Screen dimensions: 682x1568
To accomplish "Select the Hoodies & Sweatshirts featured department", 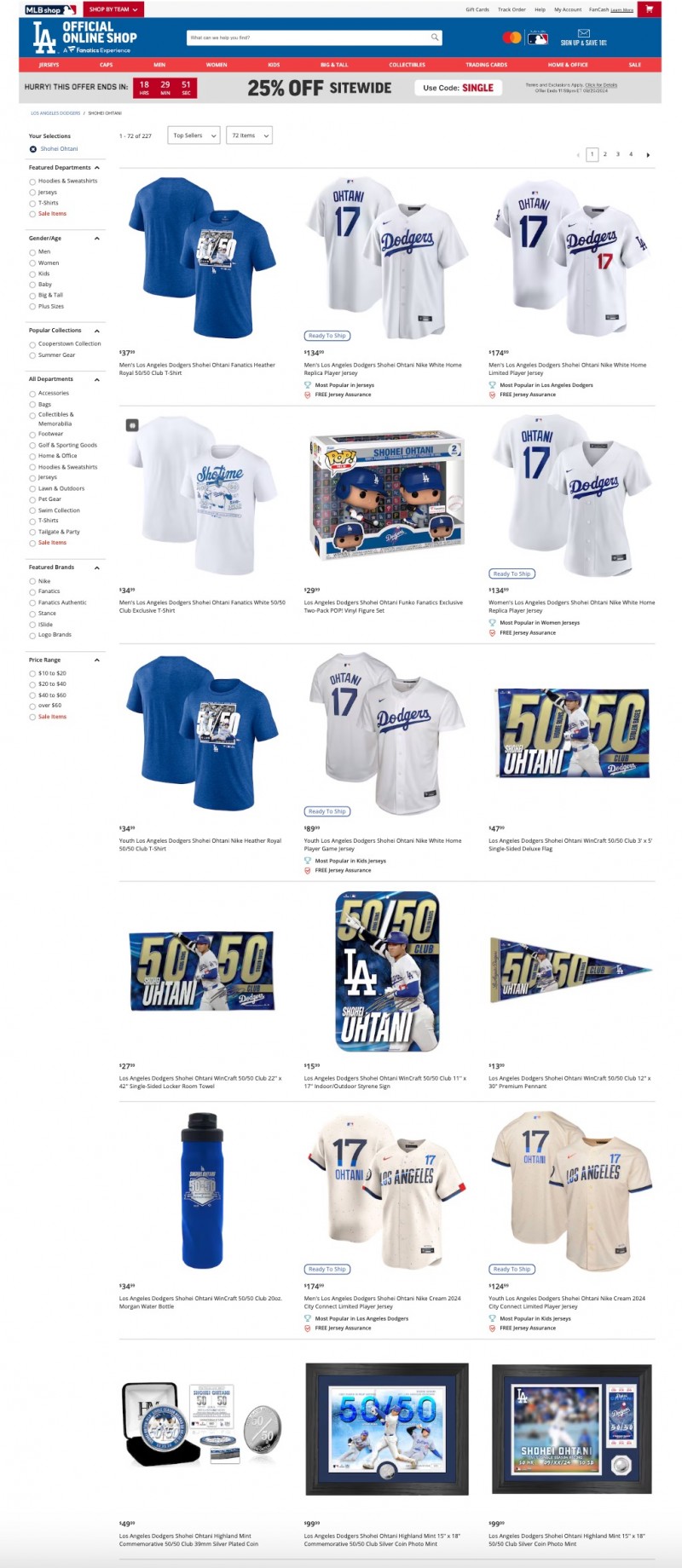I will pos(32,182).
